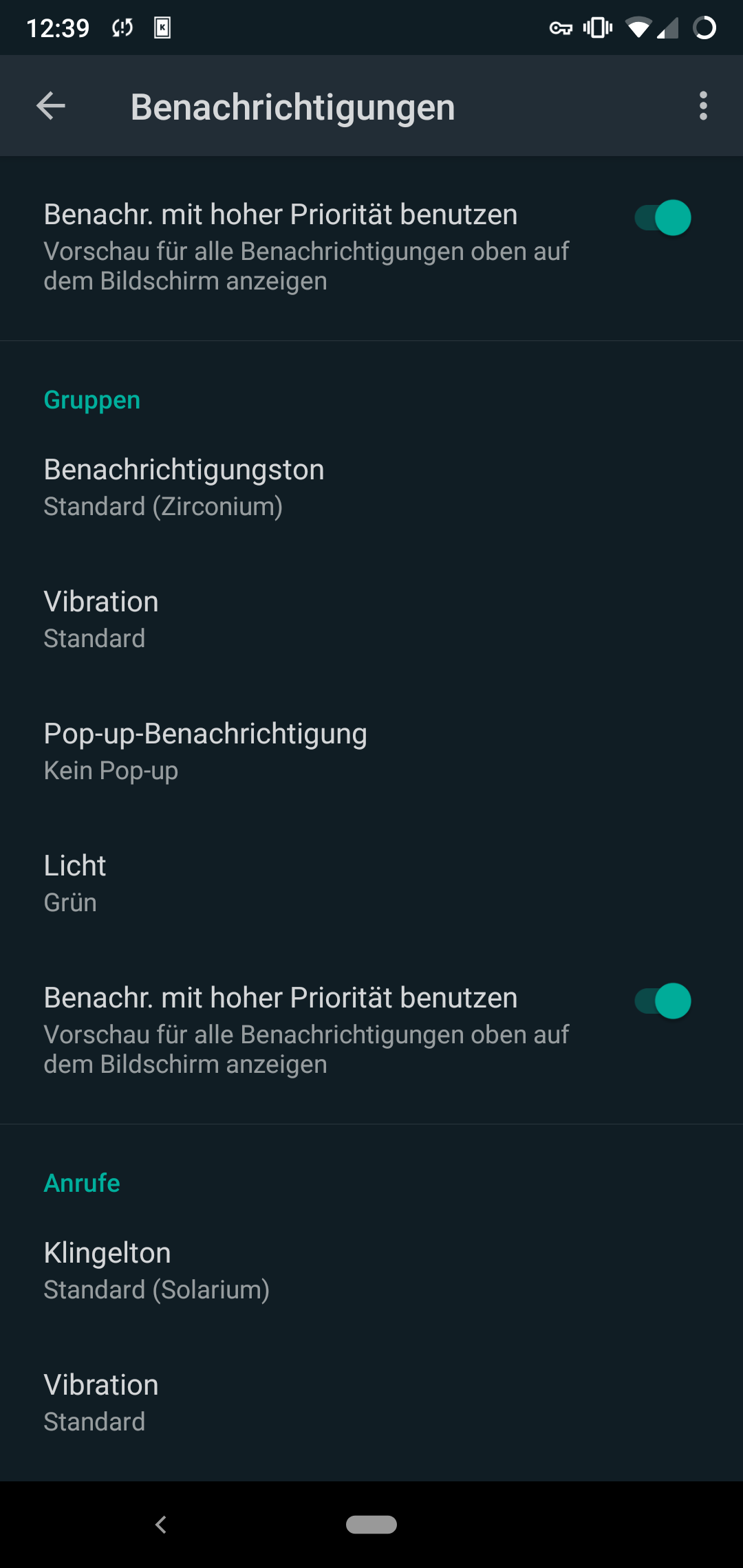Select the Anrufe section header
The width and height of the screenshot is (743, 1568).
click(81, 1183)
